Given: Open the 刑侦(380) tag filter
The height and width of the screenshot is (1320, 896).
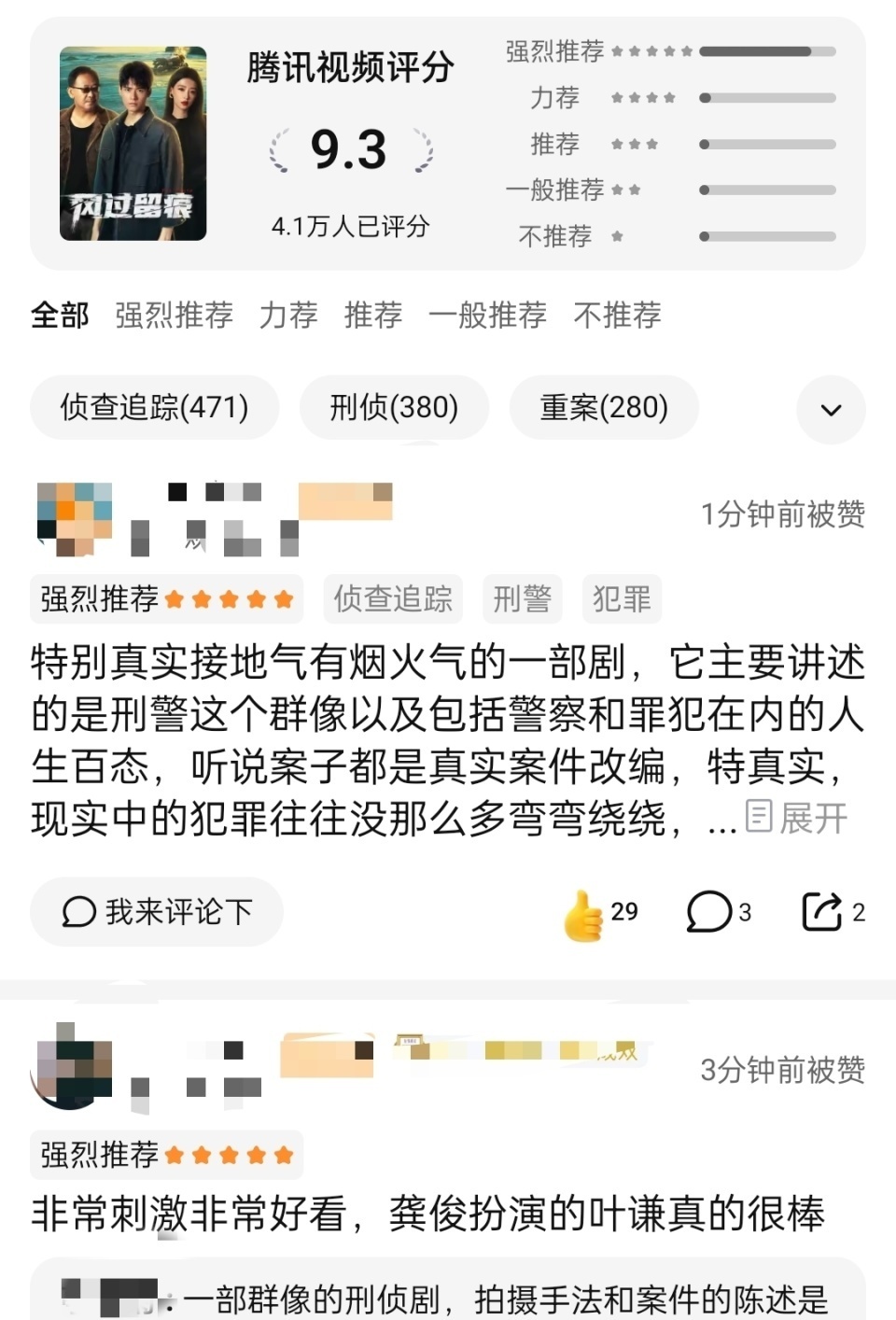Looking at the screenshot, I should point(392,408).
